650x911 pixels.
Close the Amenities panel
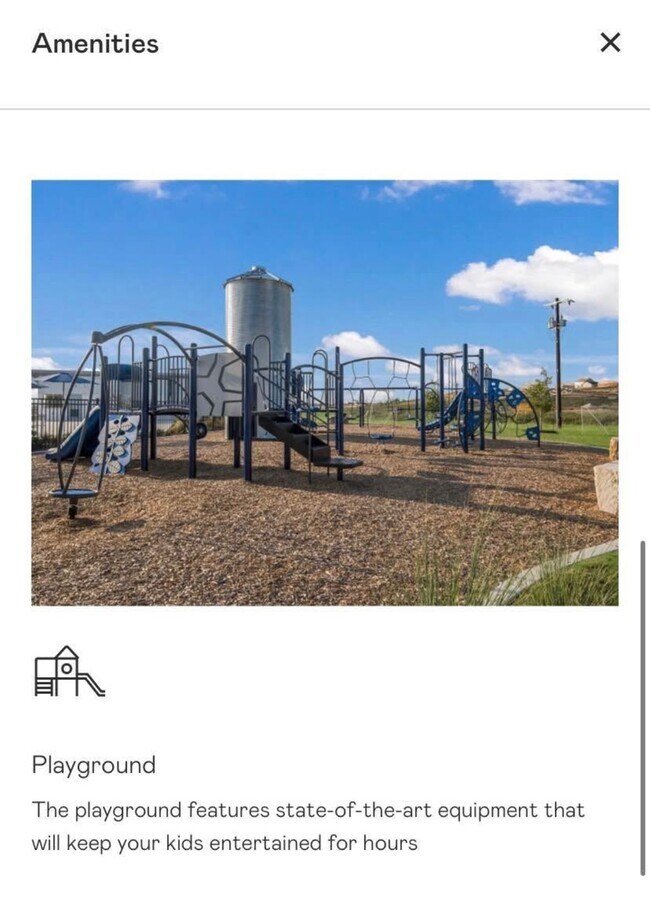(609, 42)
